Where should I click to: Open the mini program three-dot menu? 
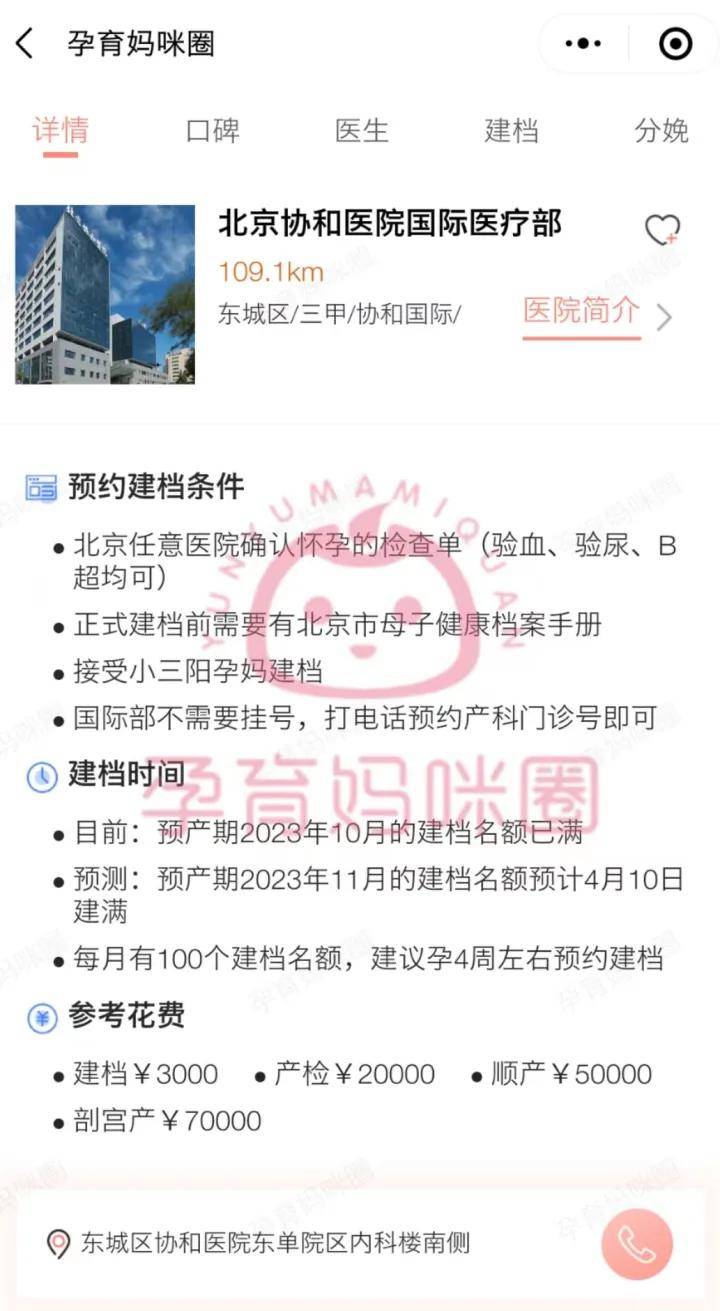583,44
